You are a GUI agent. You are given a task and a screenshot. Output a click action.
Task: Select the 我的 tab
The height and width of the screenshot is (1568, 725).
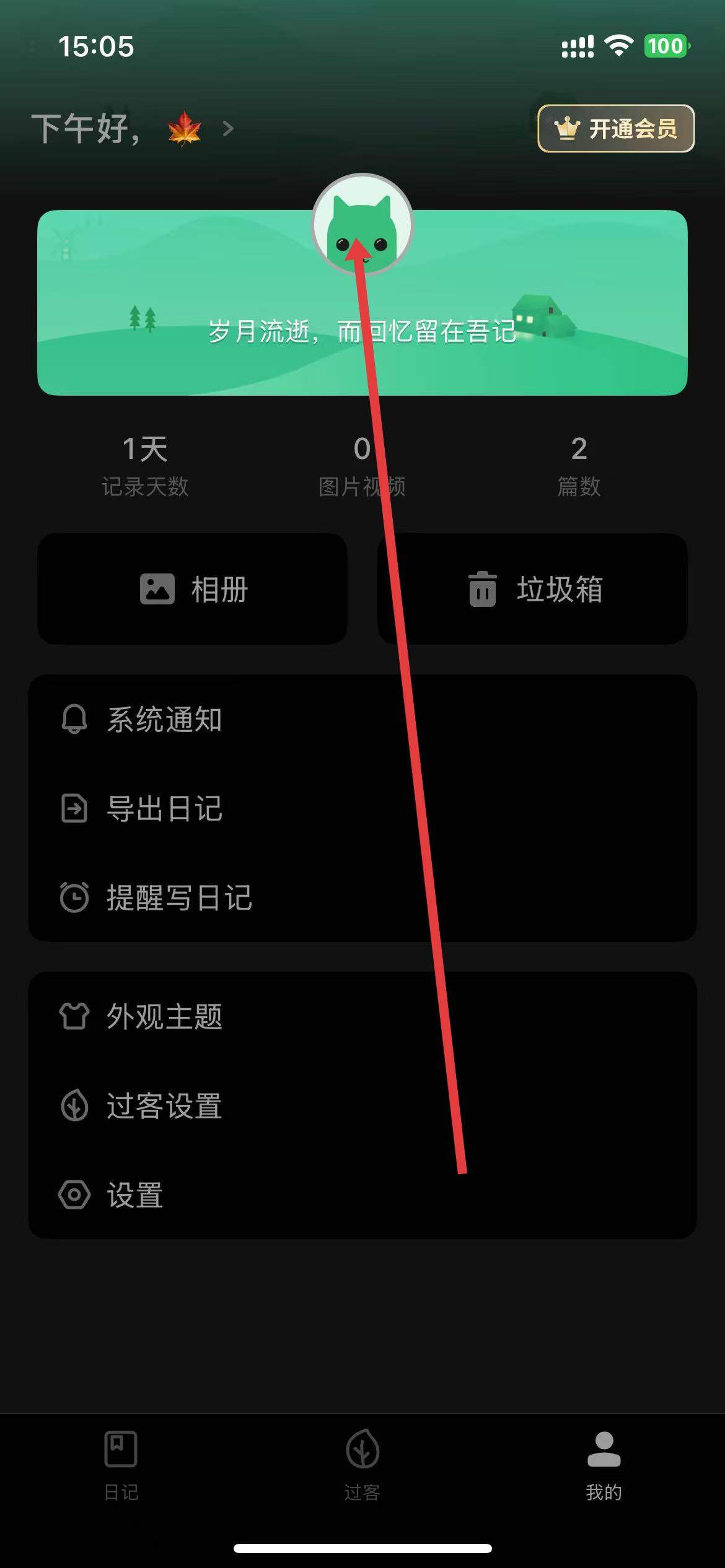tap(604, 1465)
